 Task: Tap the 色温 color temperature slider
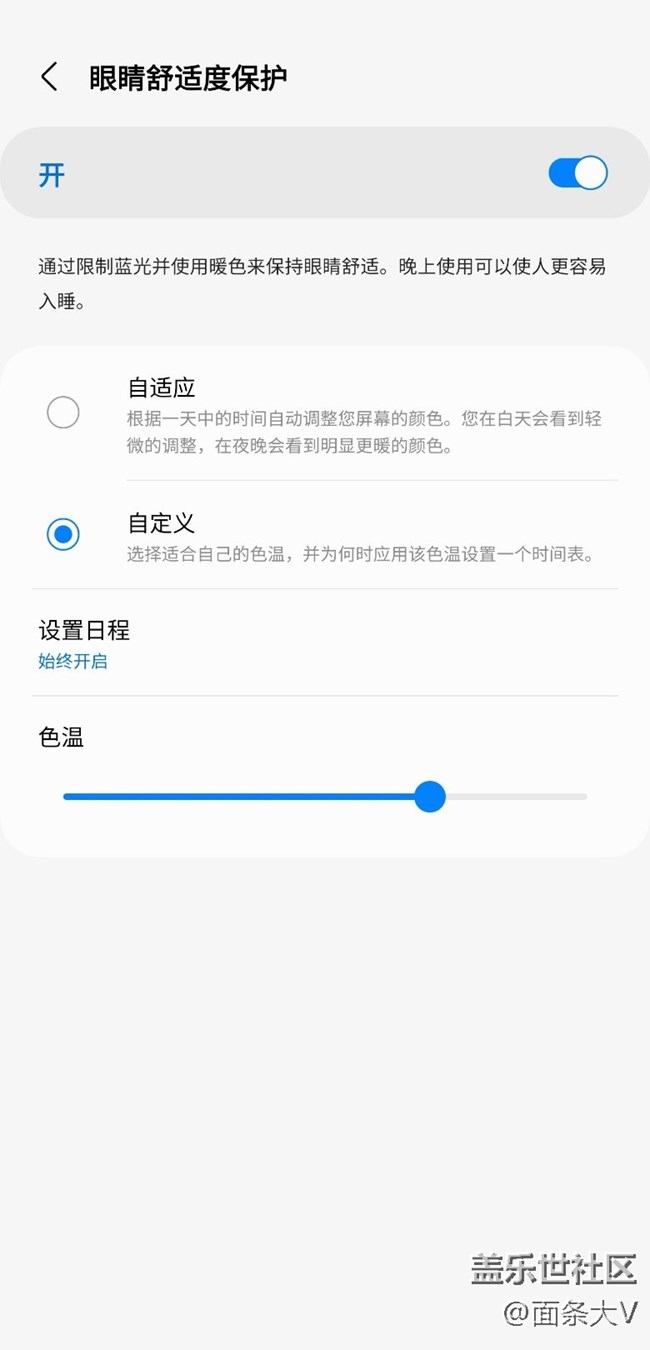coord(324,797)
